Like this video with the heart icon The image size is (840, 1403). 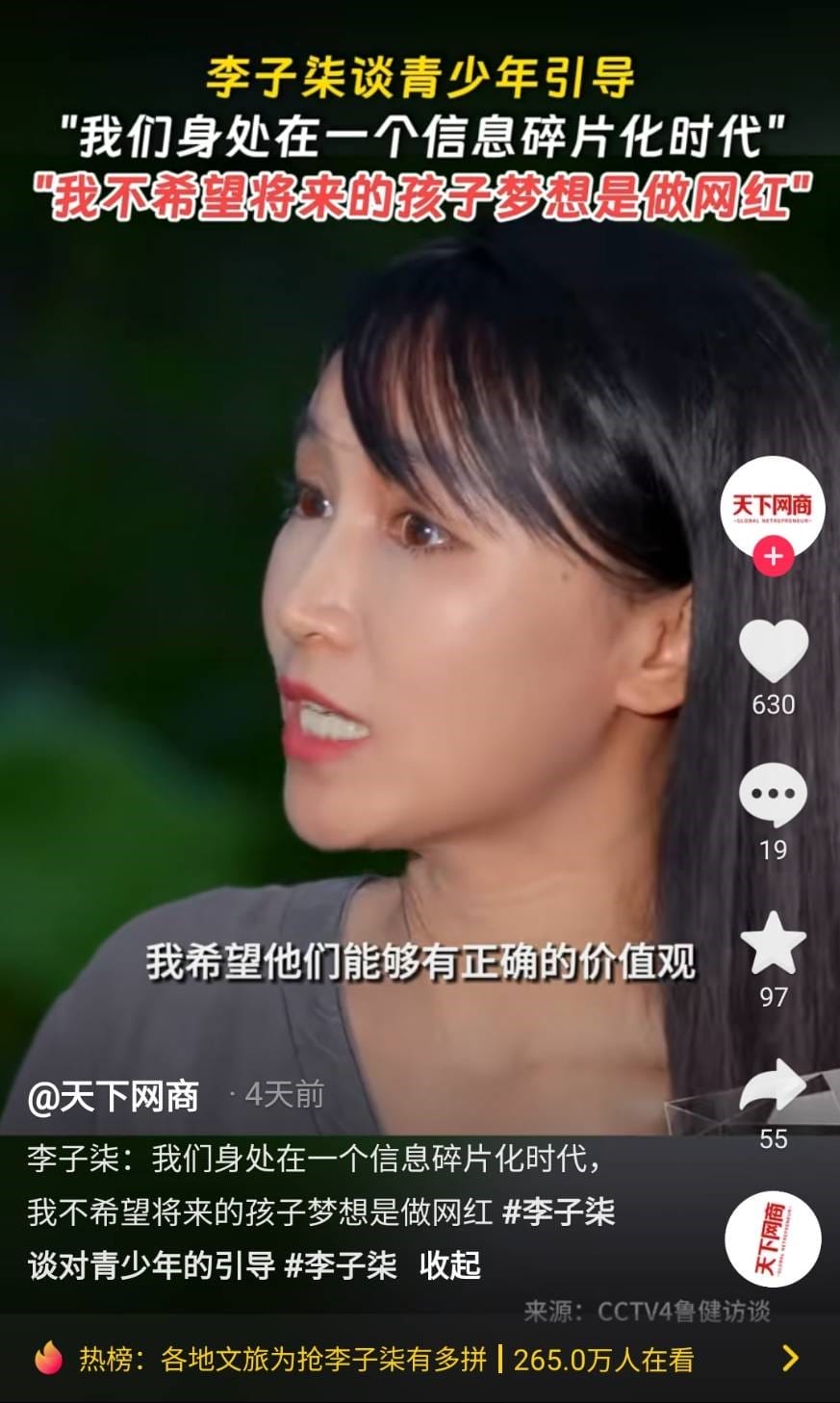773,651
